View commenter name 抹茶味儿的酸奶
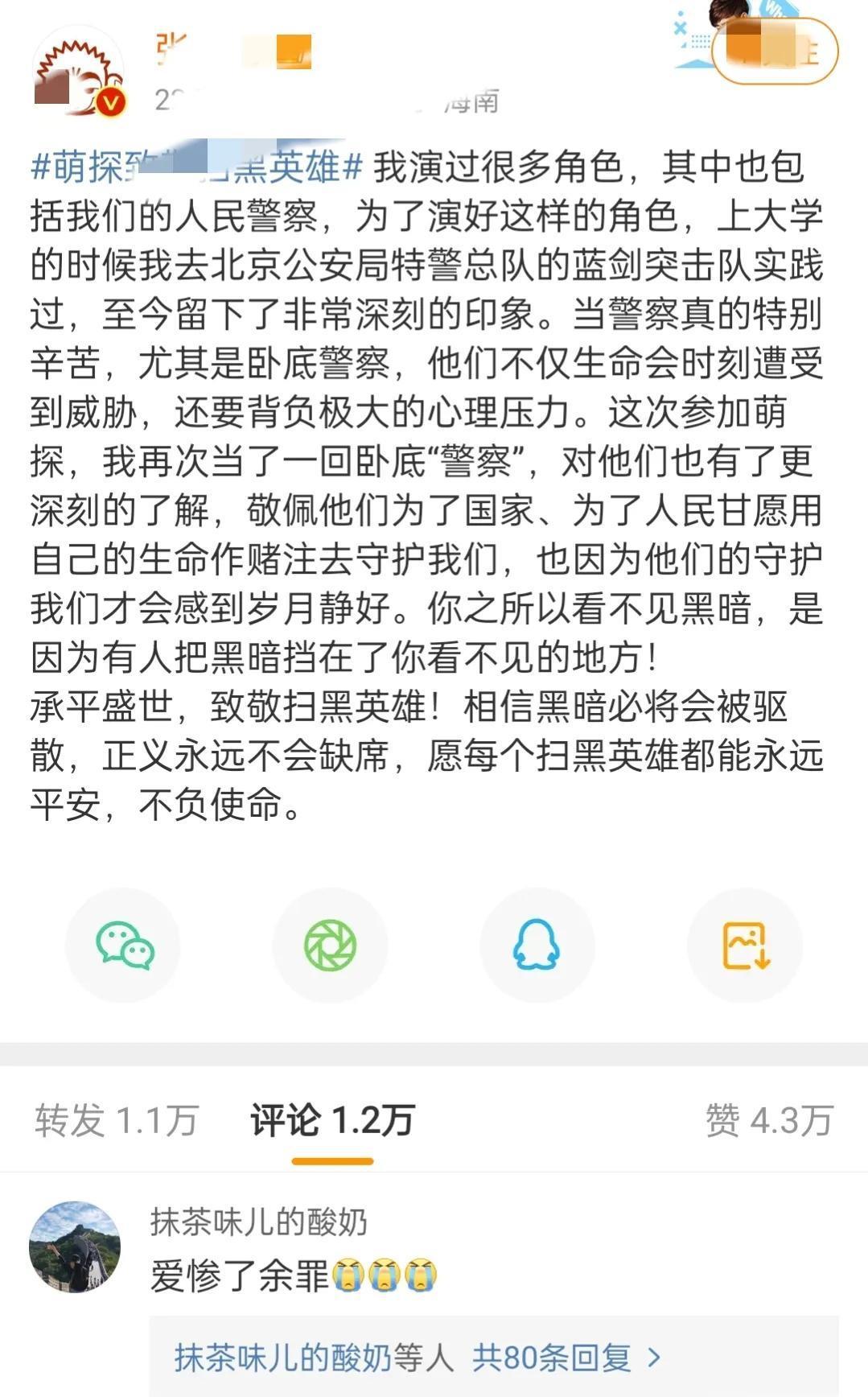 258,1222
